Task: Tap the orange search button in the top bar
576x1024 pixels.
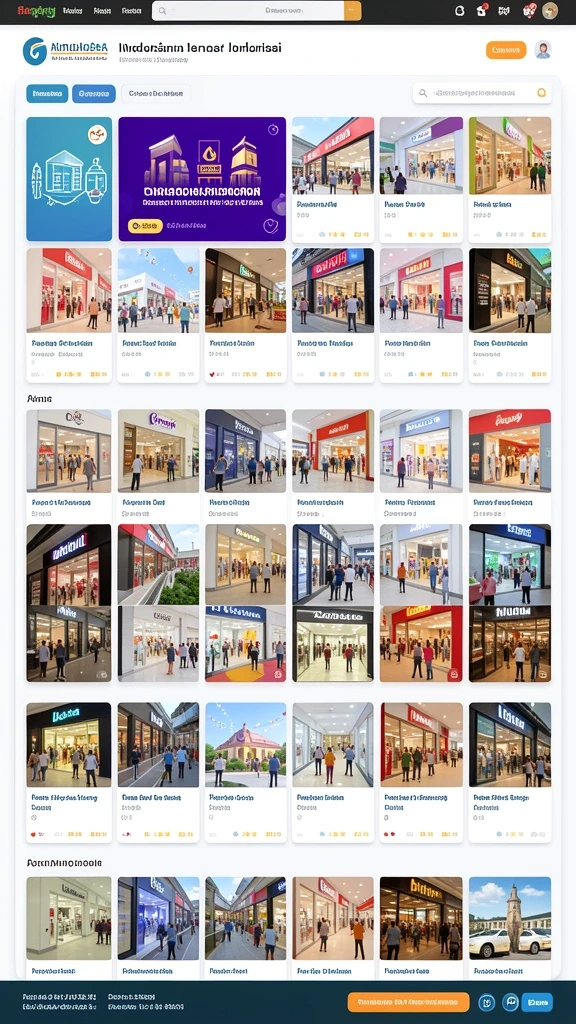Action: [x=353, y=10]
